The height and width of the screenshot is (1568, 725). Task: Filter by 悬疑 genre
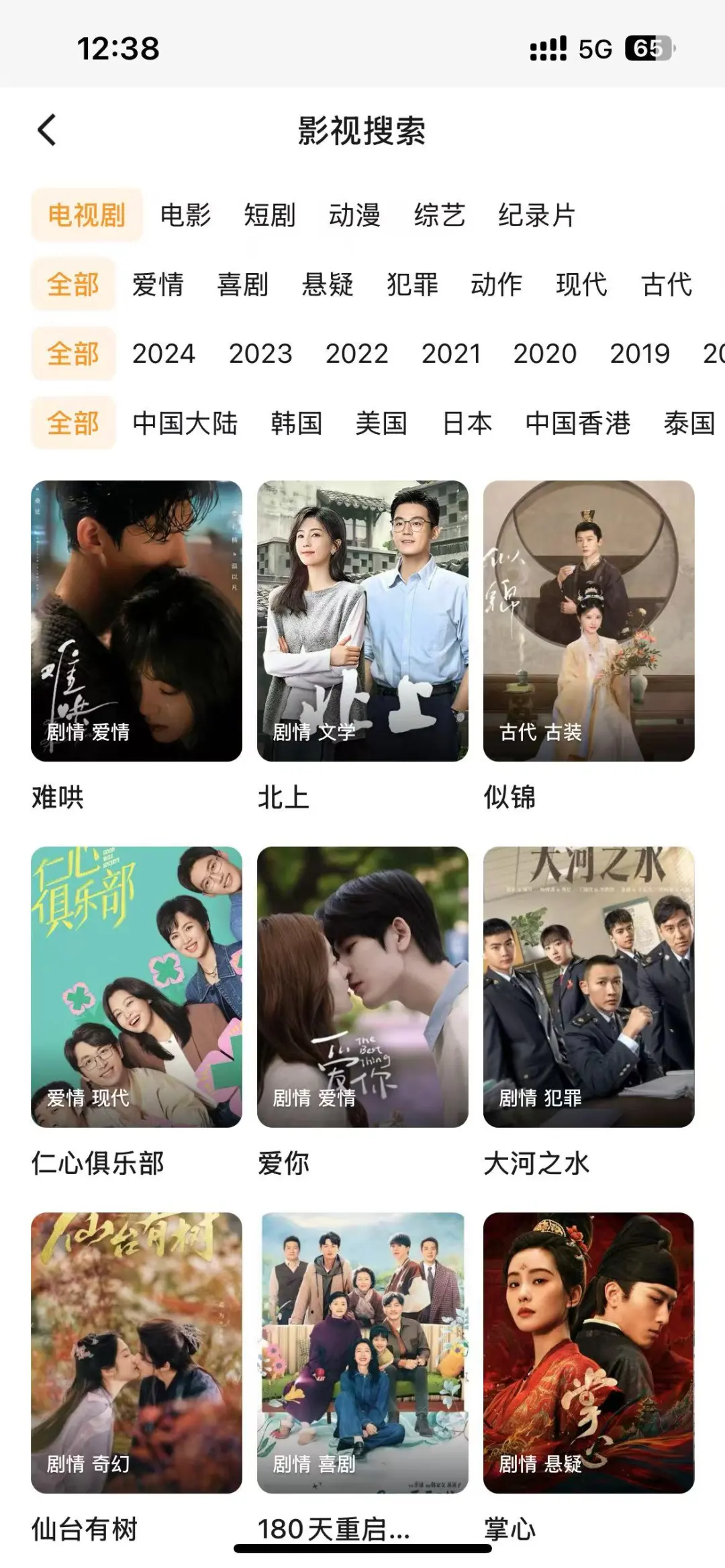click(328, 284)
